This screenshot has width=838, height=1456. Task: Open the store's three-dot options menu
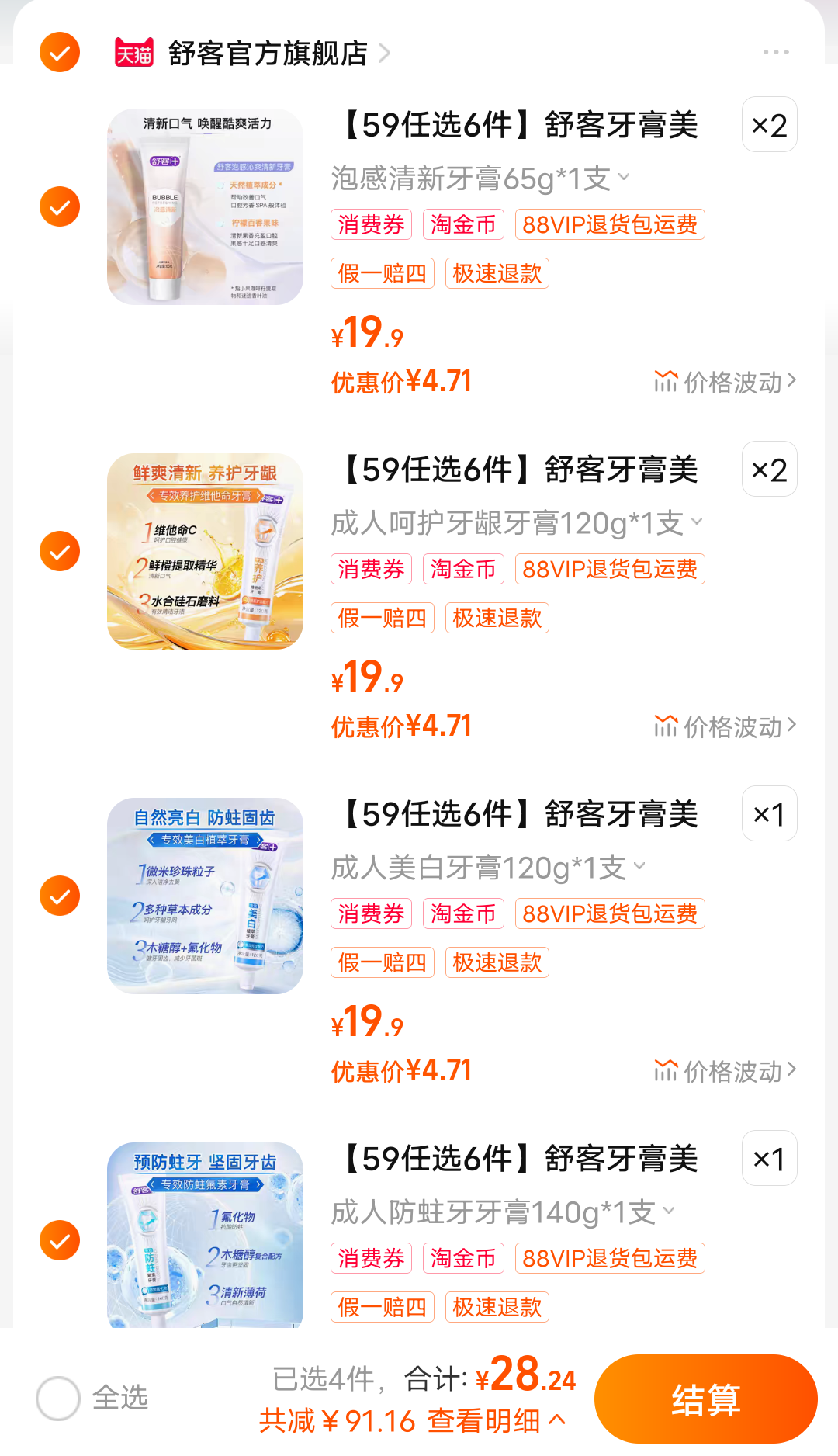777,52
